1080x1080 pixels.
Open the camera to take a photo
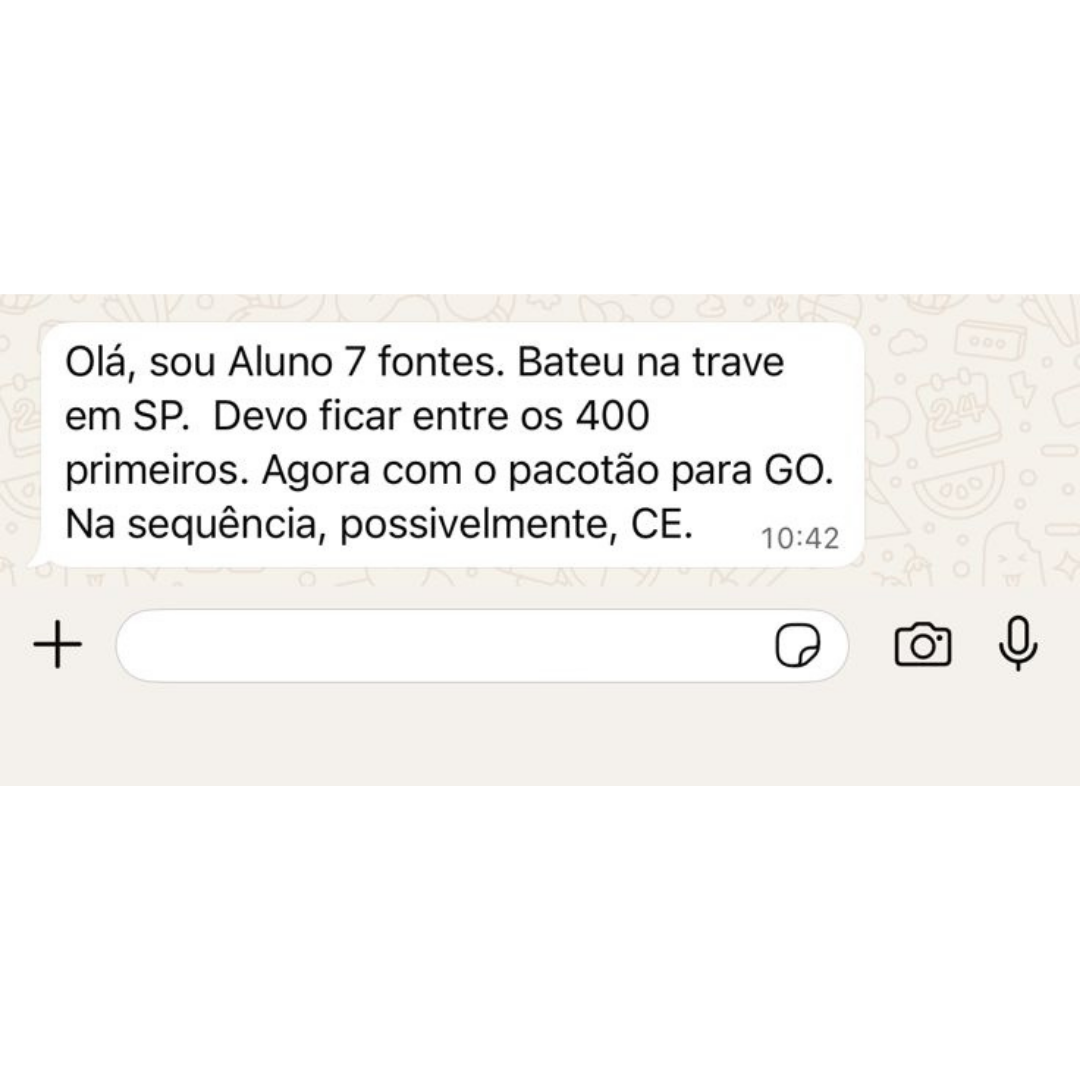click(921, 645)
